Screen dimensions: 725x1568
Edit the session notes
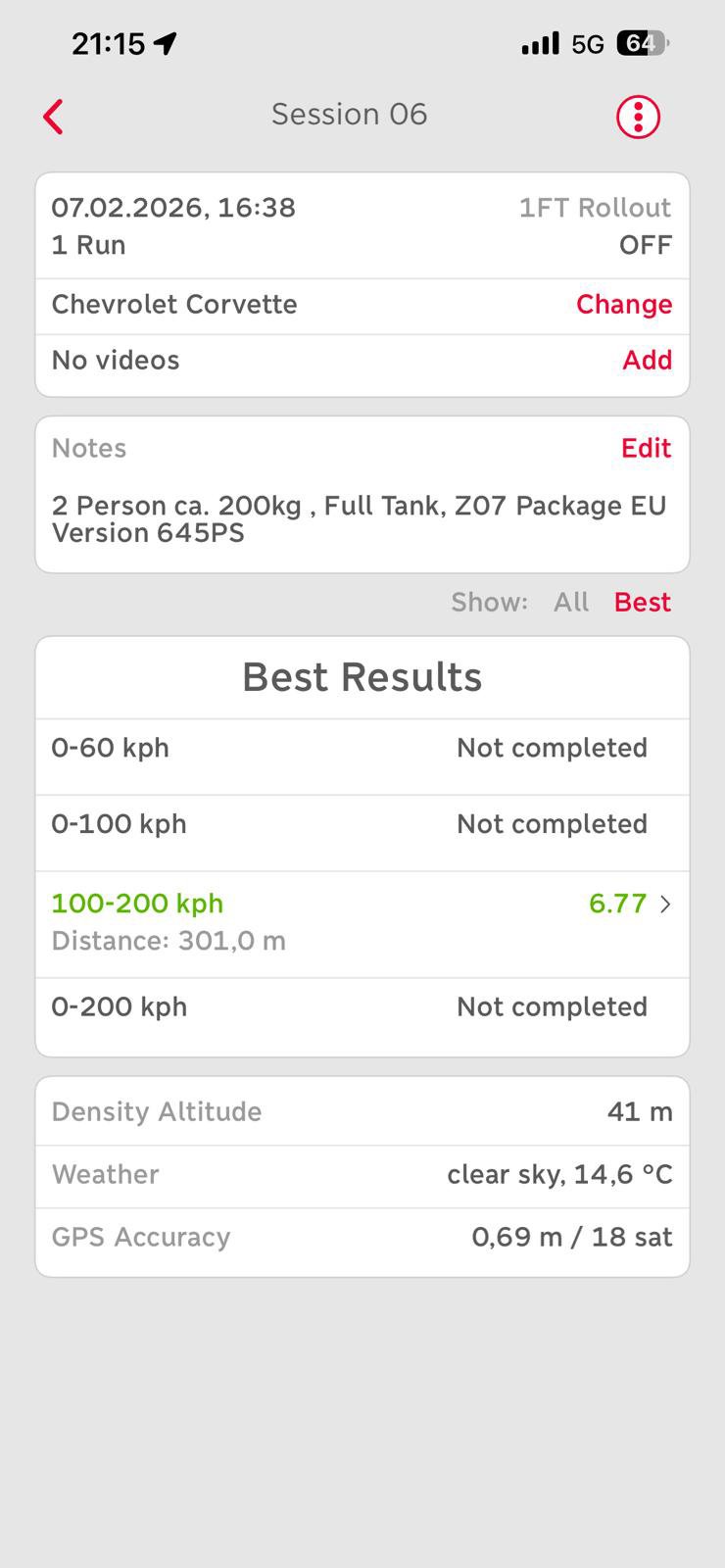(x=646, y=449)
